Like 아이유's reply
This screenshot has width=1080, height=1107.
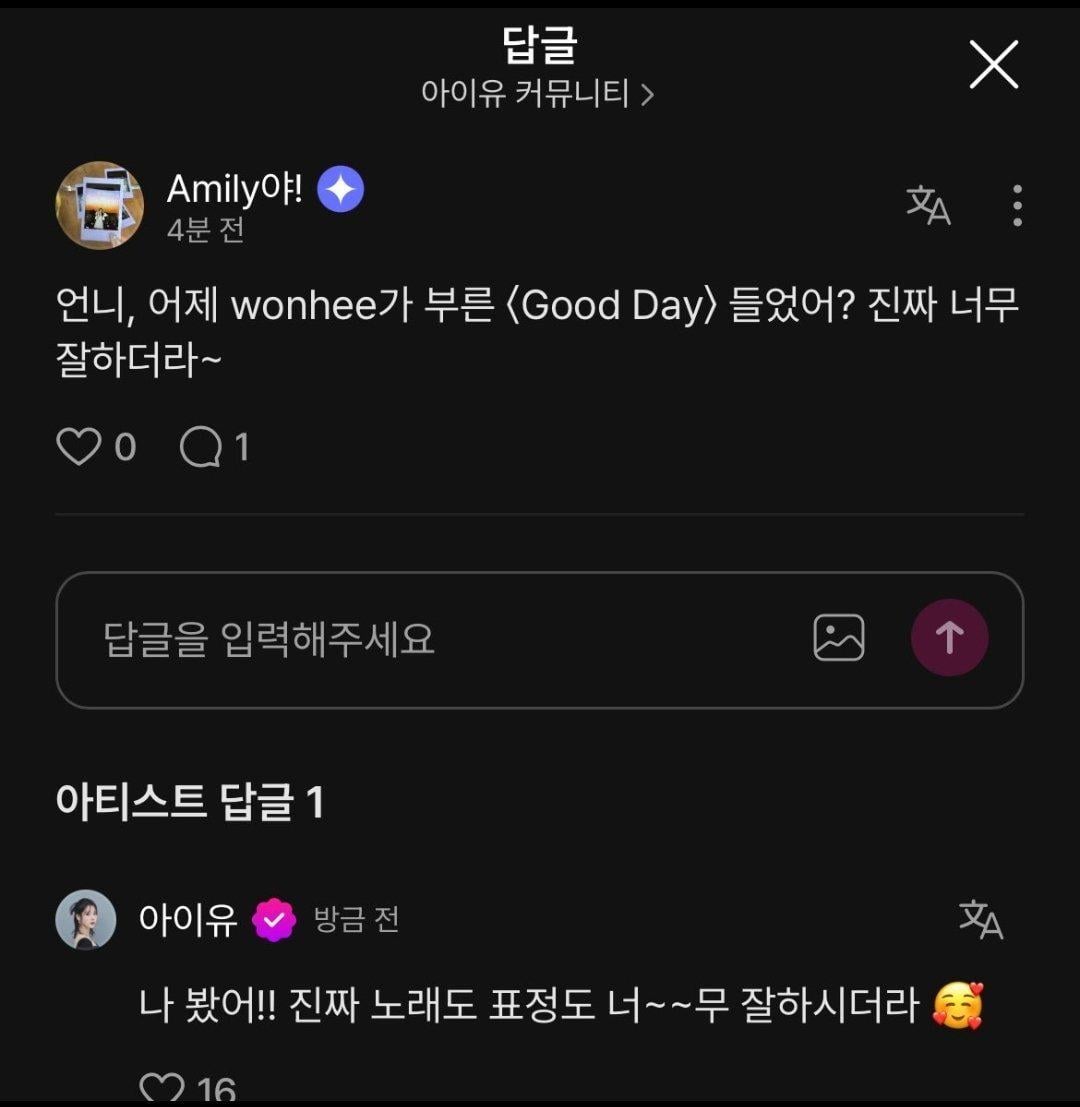click(162, 1088)
